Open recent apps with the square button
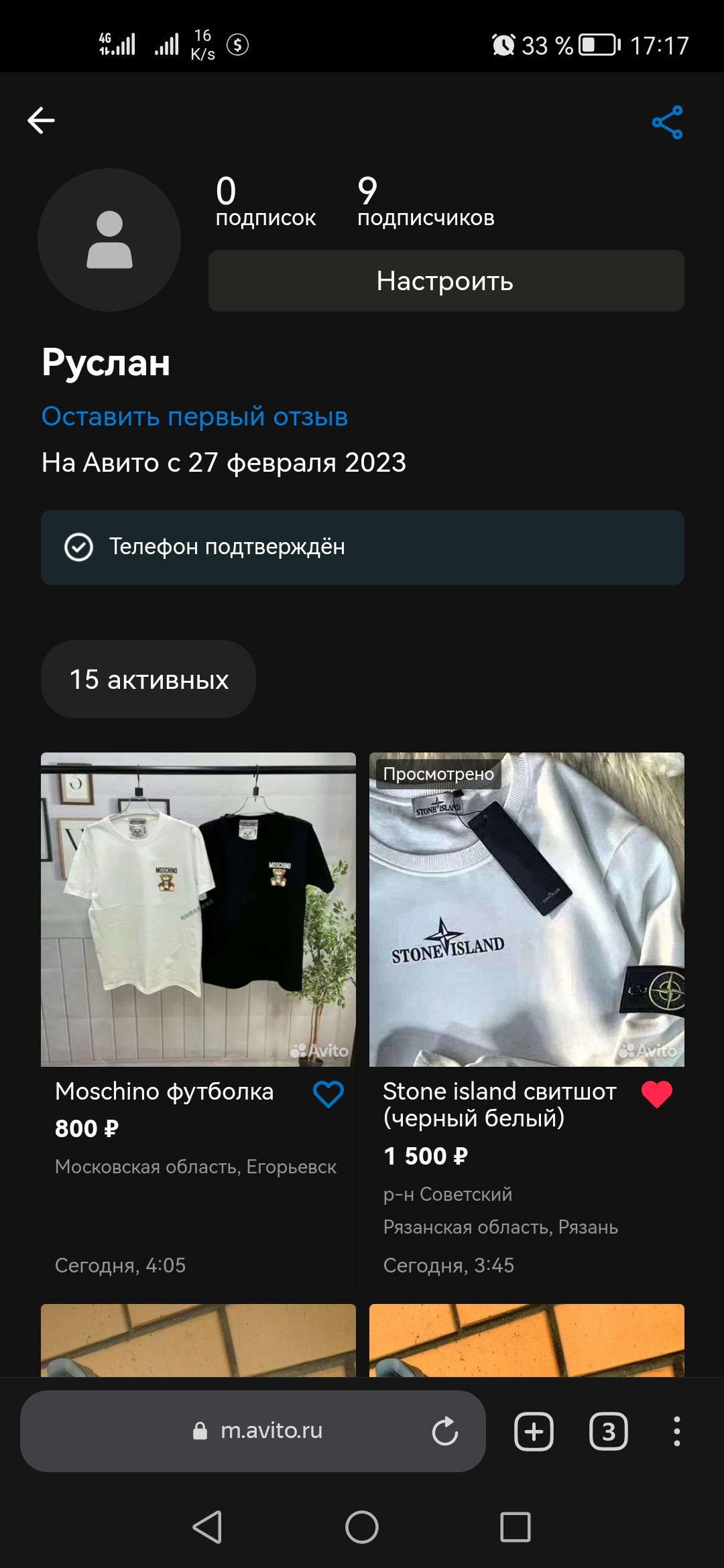 pyautogui.click(x=516, y=1527)
